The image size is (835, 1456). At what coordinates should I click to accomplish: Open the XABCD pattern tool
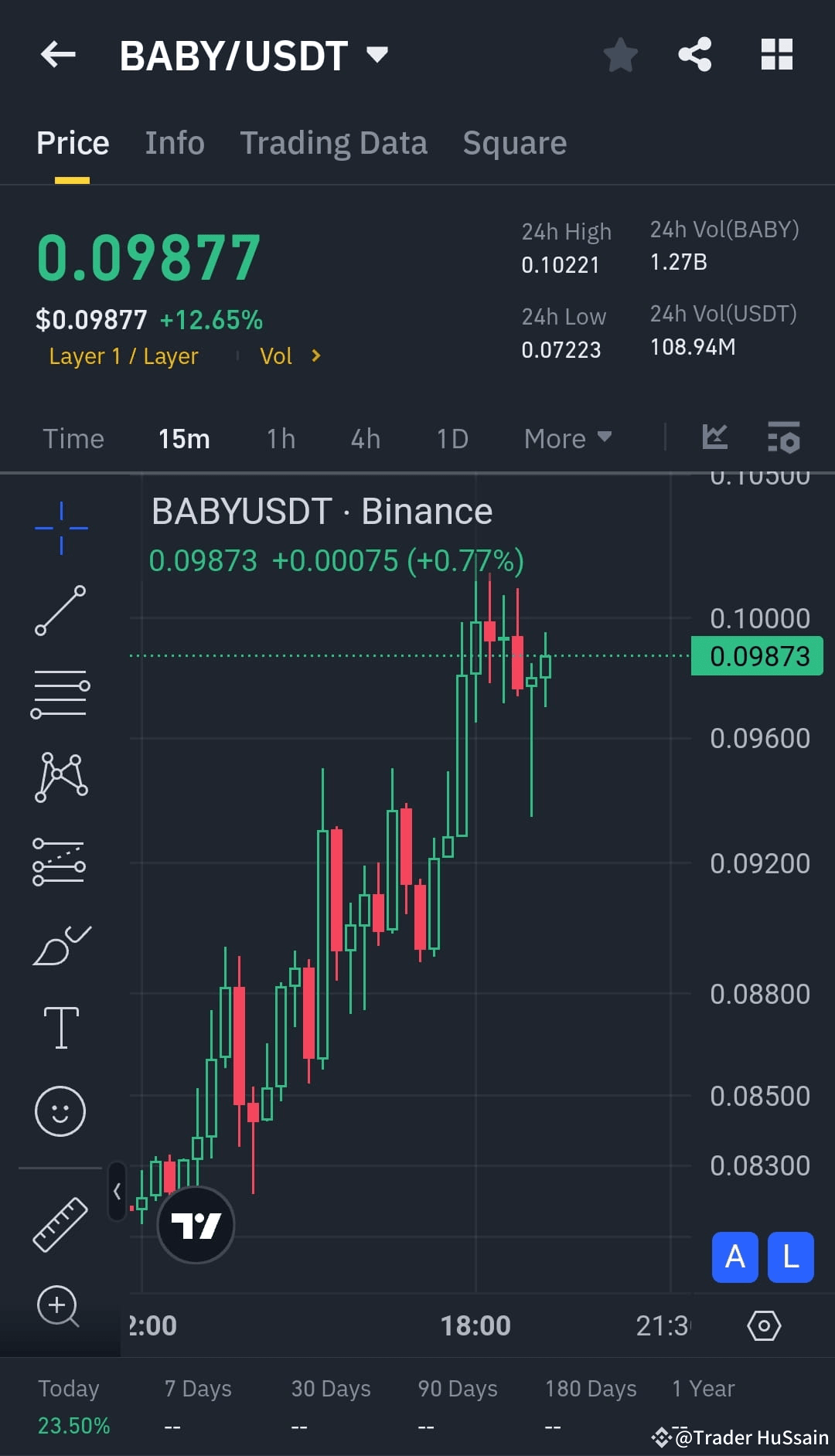[x=60, y=777]
